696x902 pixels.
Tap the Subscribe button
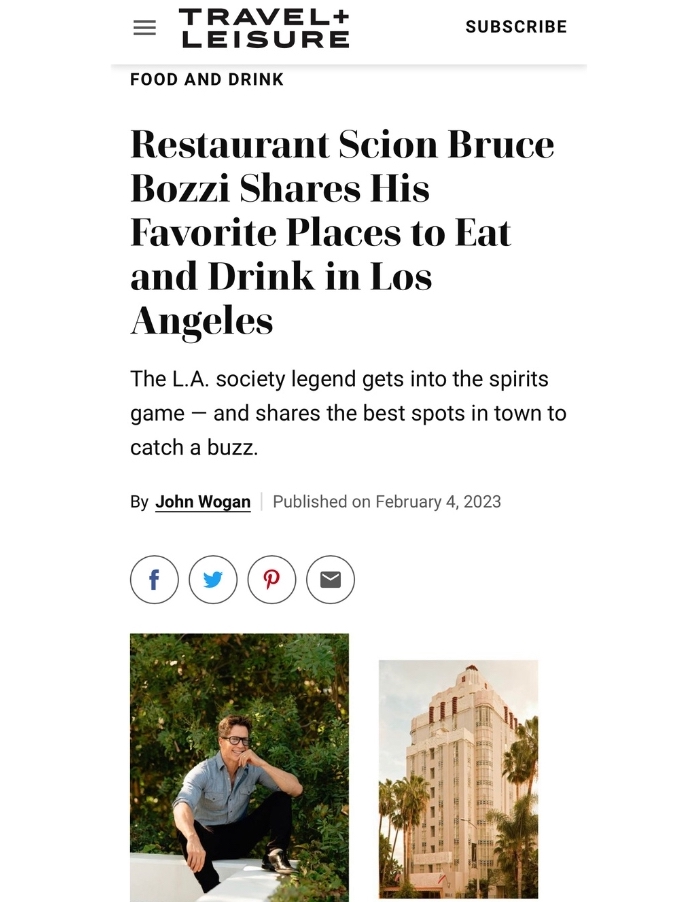(x=516, y=27)
